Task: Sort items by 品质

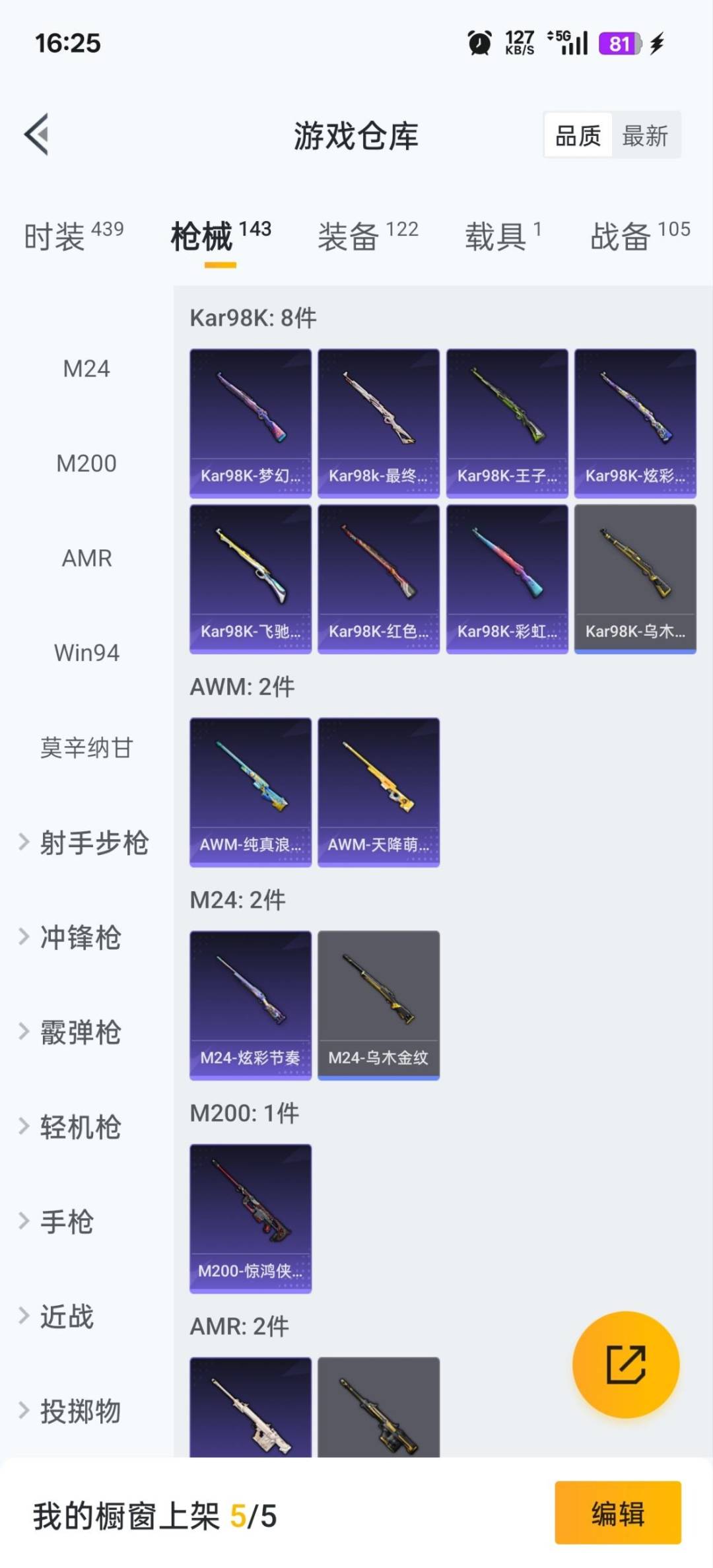Action: 578,136
